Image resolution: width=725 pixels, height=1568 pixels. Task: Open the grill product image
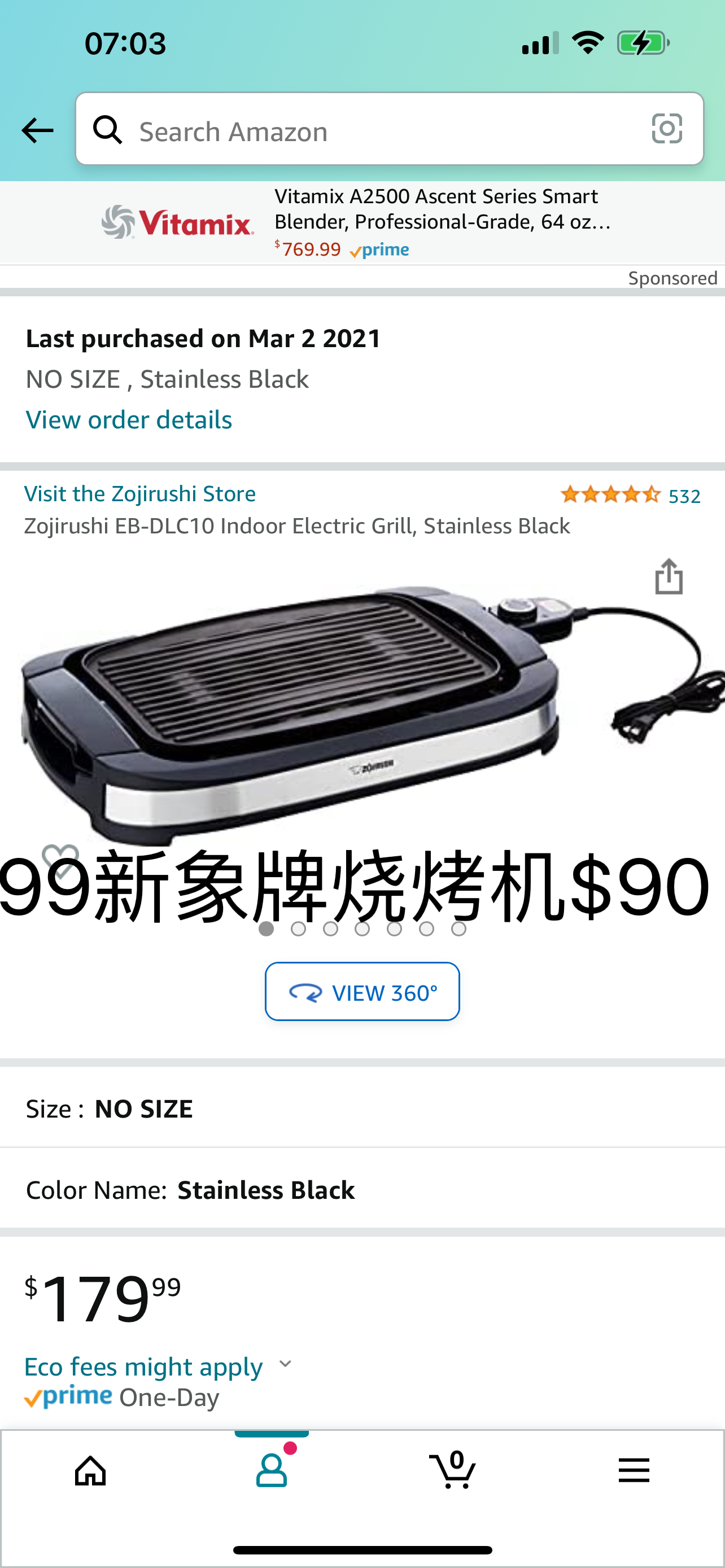pos(361,706)
